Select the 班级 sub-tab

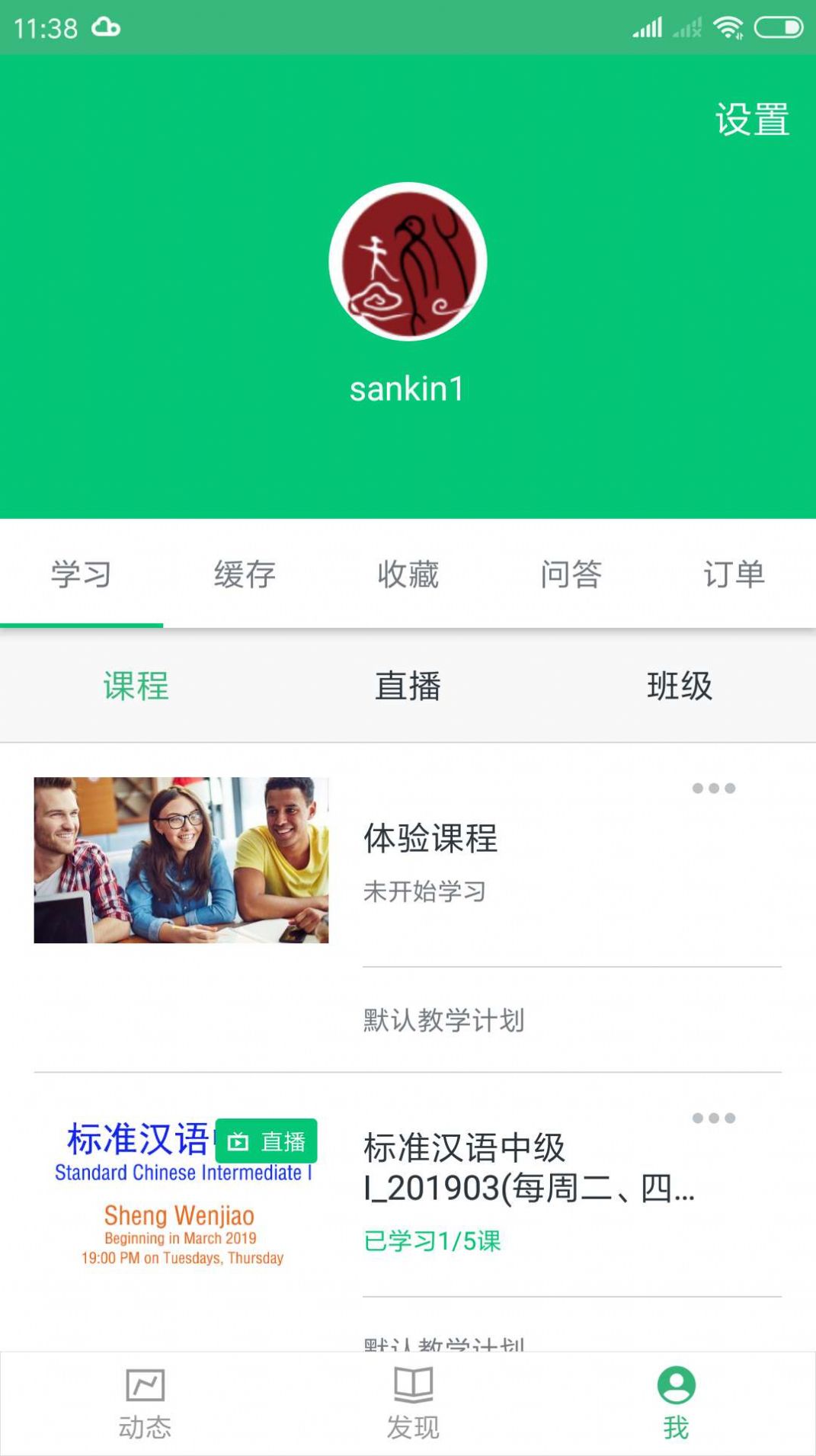pyautogui.click(x=679, y=686)
